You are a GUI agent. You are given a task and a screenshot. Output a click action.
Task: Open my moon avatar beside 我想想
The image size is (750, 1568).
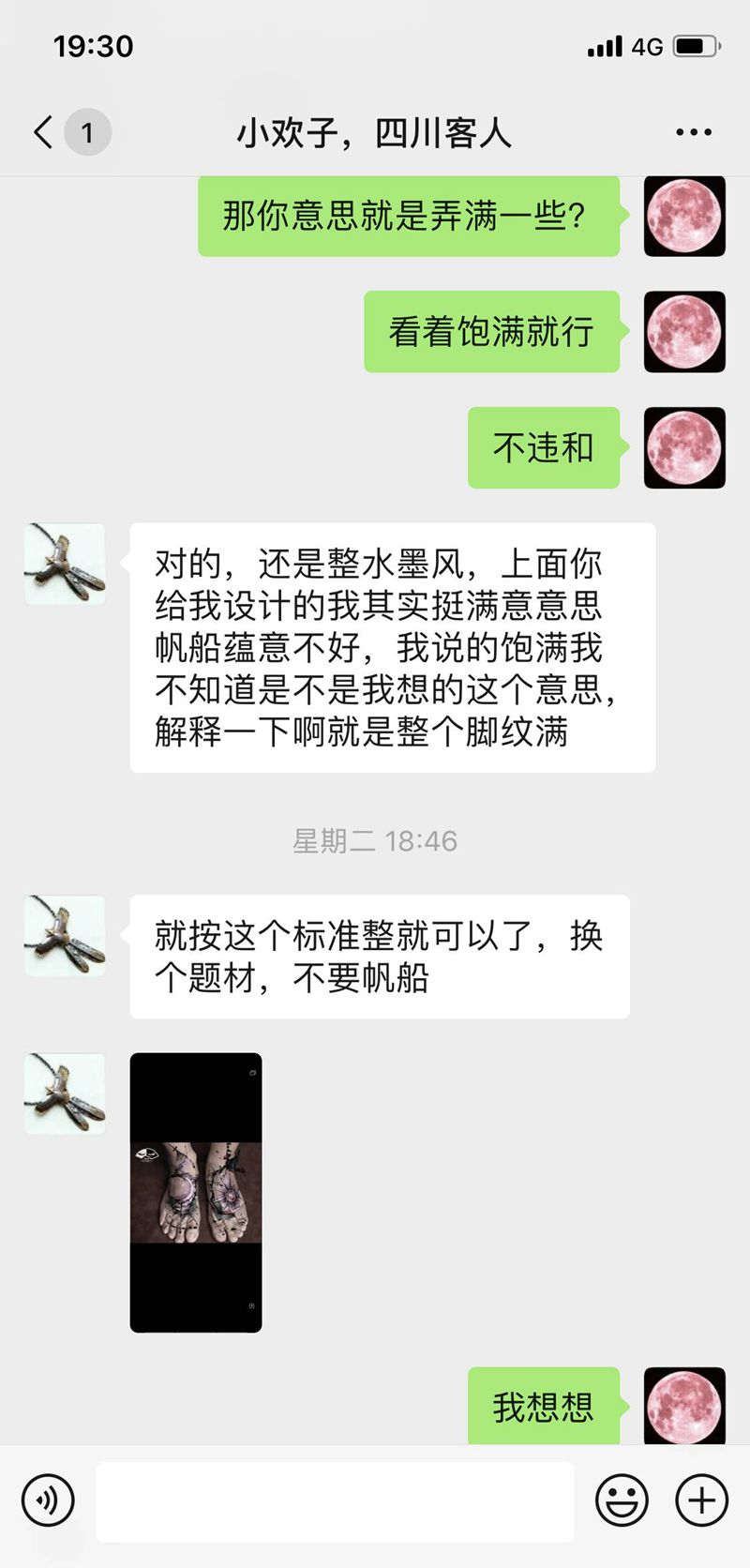point(684,1406)
